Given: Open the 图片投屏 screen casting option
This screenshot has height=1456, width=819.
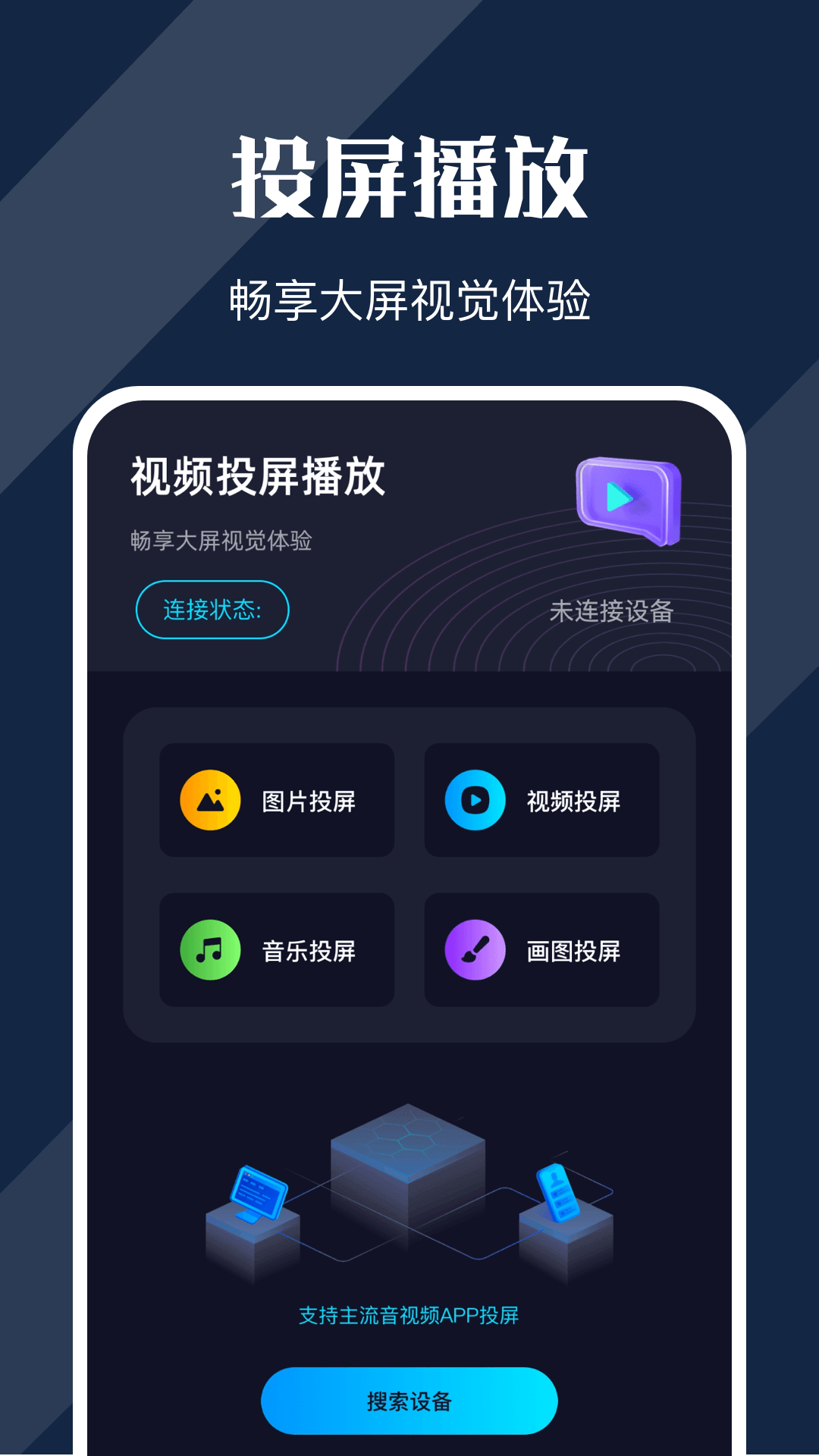Looking at the screenshot, I should 278,800.
